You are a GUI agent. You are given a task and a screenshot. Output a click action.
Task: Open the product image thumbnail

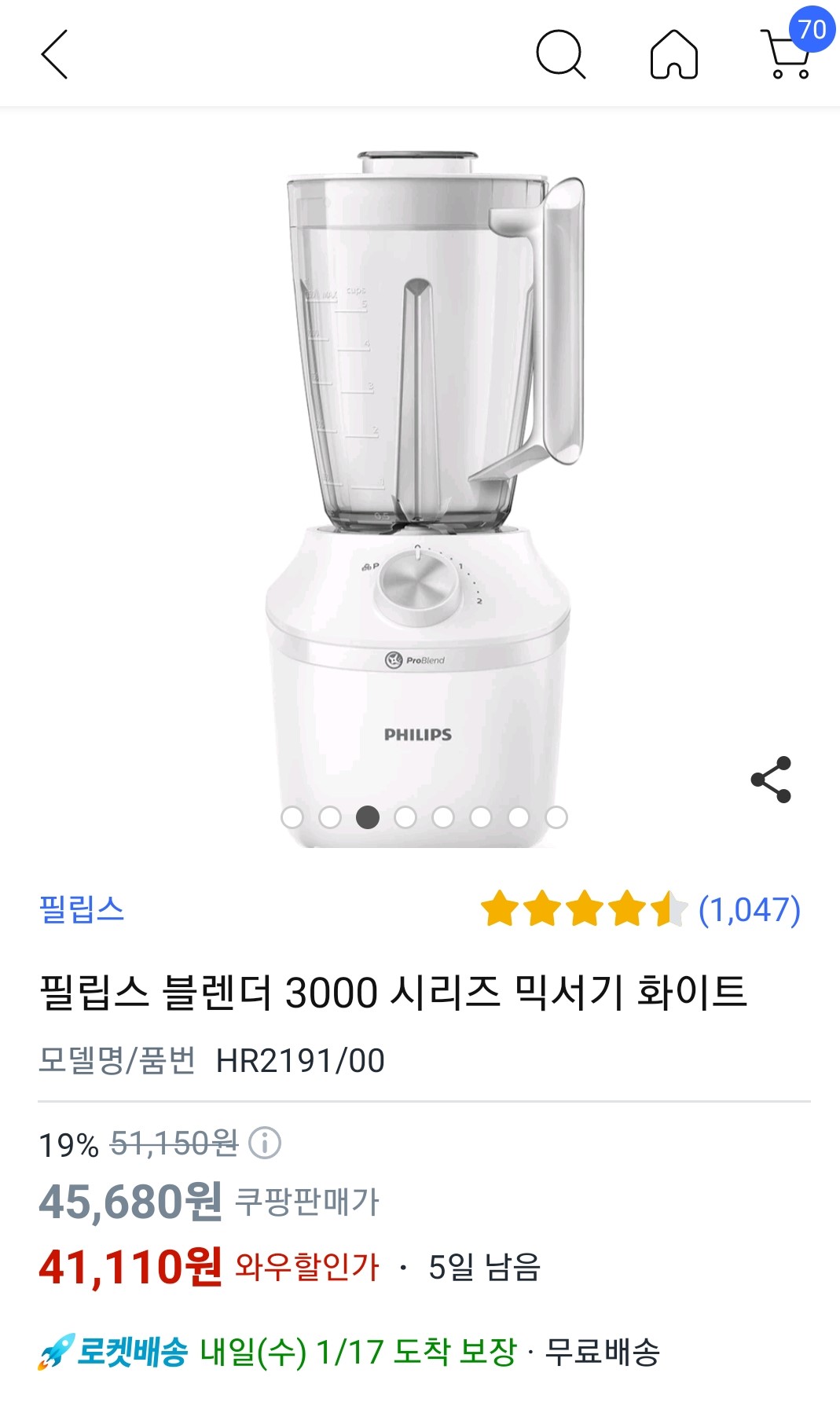pyautogui.click(x=420, y=472)
